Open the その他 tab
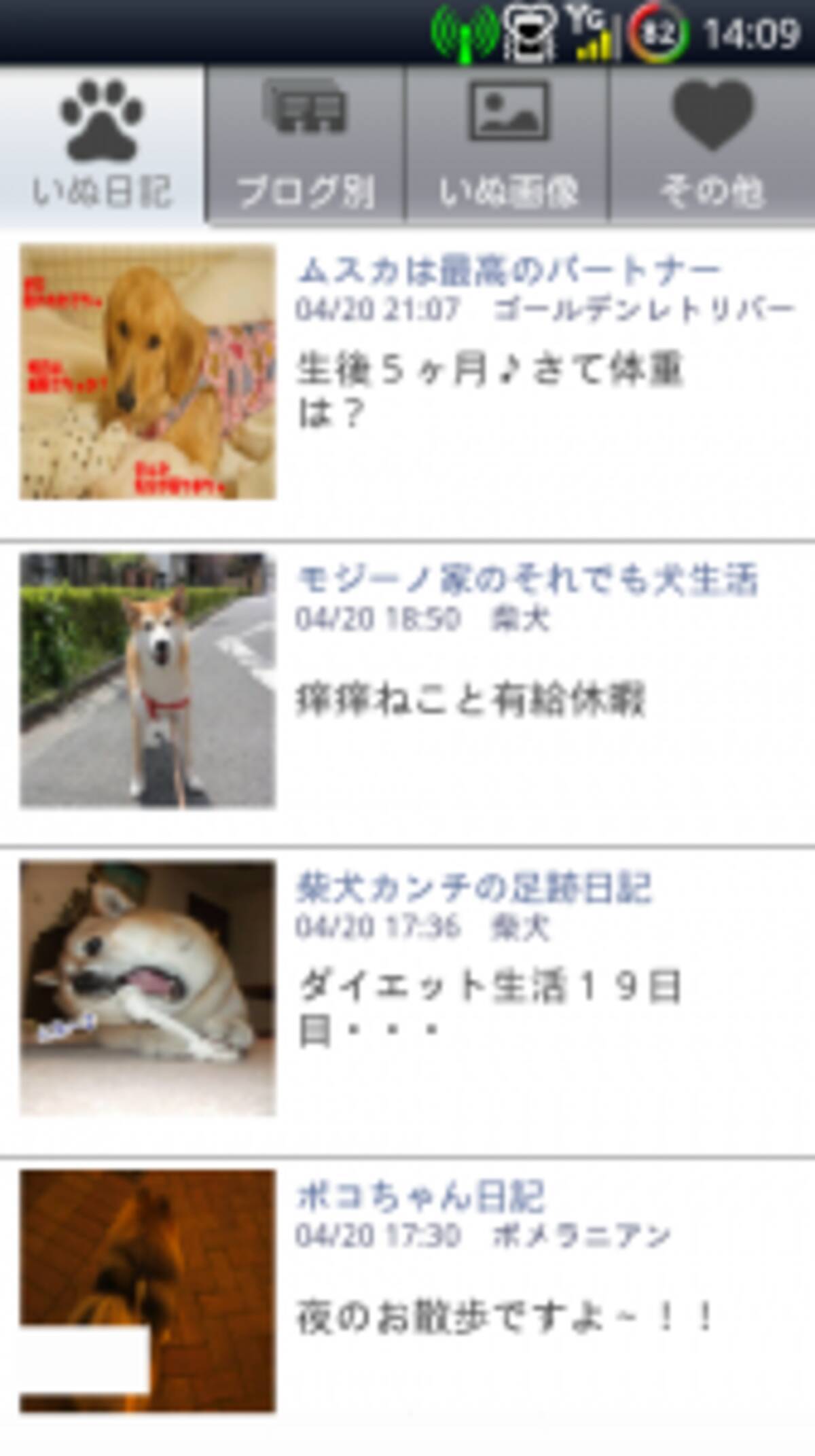Screen dimensions: 815x1456 [x=712, y=146]
